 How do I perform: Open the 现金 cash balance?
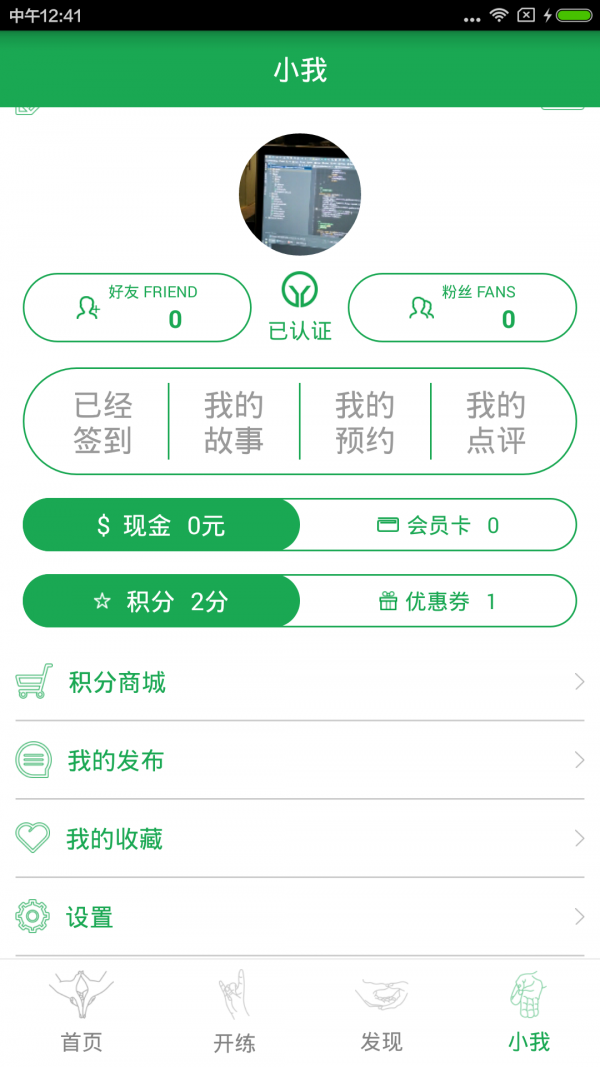(x=162, y=525)
